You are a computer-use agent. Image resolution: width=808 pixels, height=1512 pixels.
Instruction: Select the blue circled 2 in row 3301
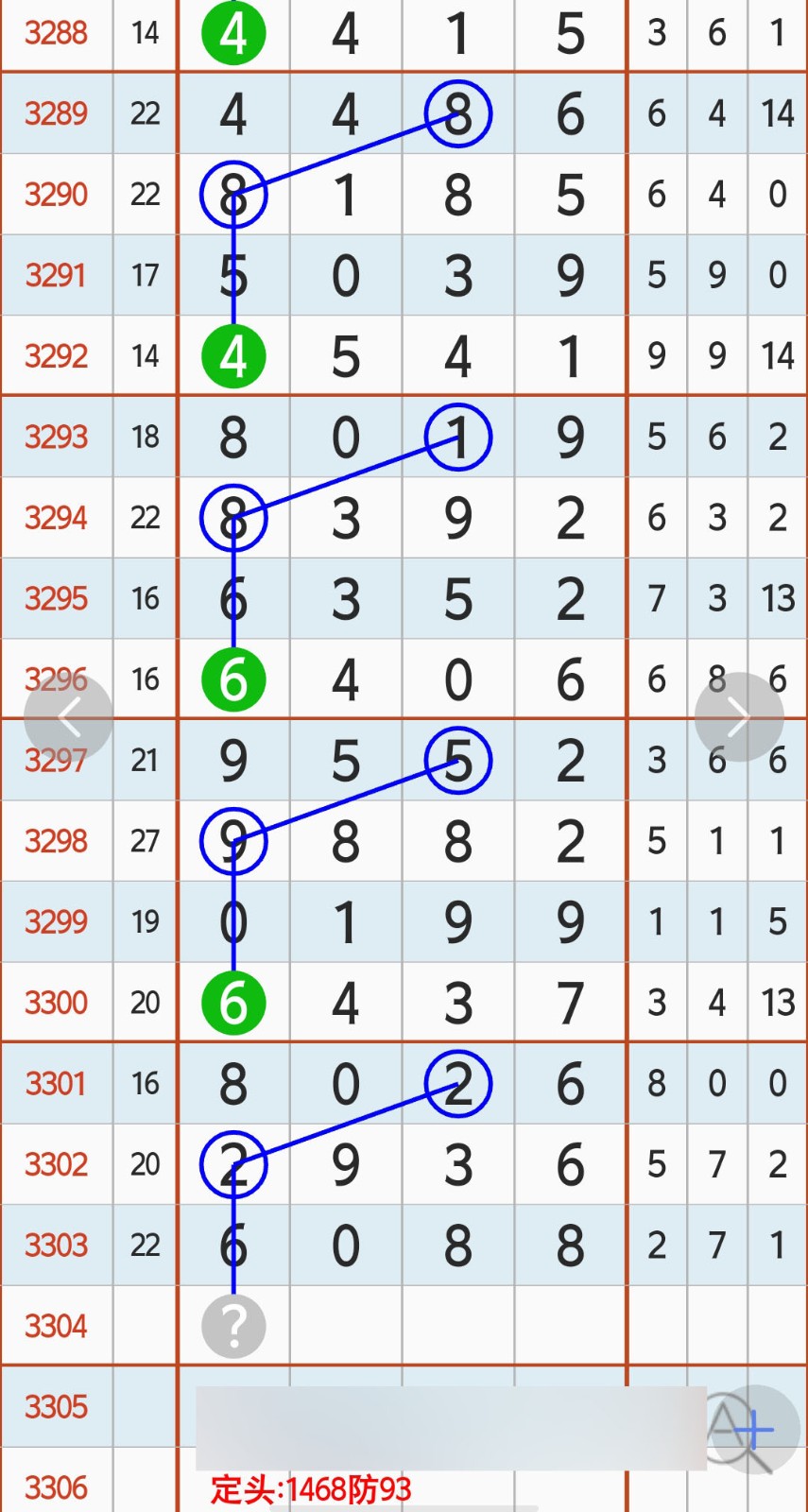(x=457, y=1085)
